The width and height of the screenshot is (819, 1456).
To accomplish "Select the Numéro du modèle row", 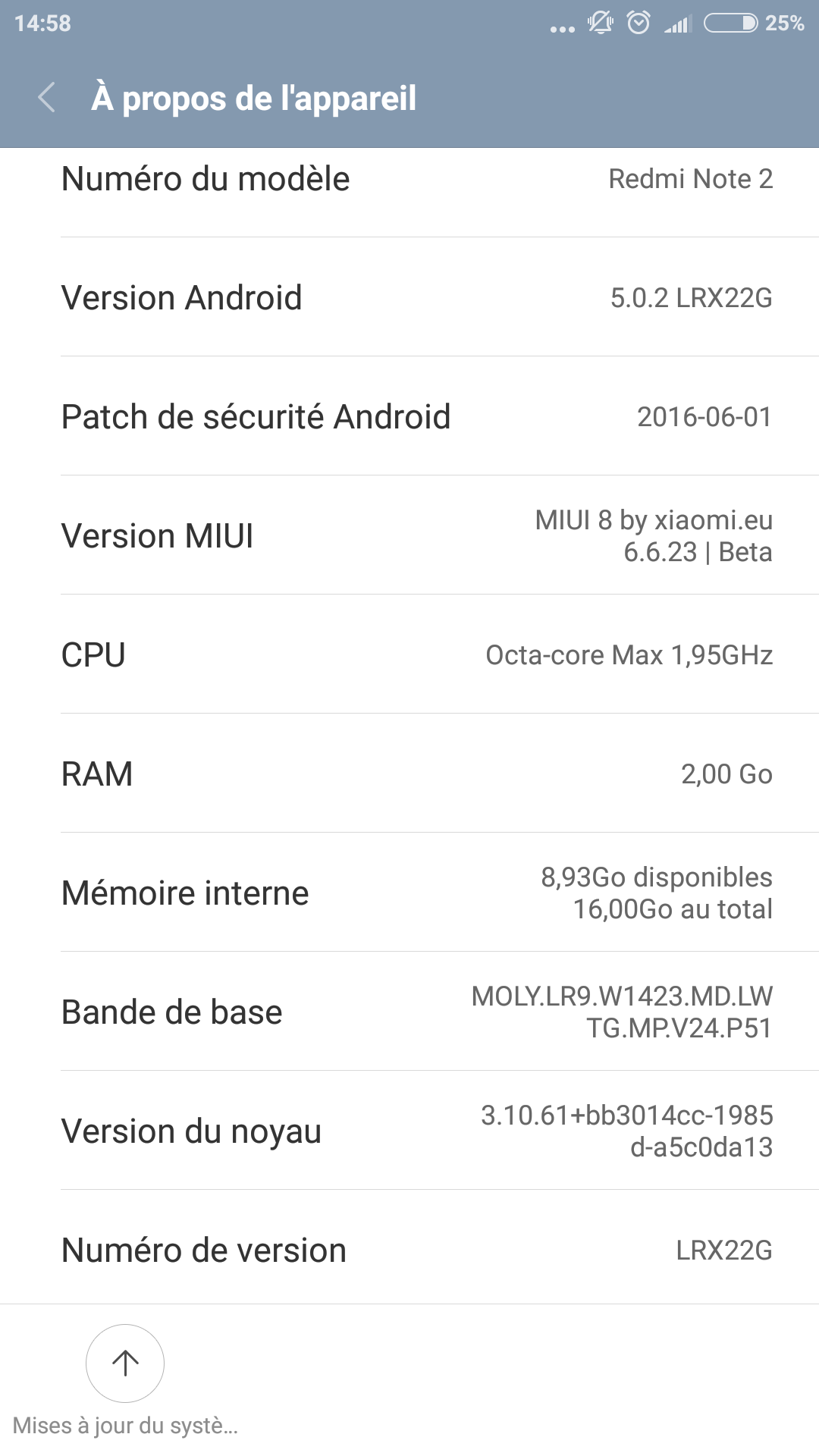I will (409, 193).
